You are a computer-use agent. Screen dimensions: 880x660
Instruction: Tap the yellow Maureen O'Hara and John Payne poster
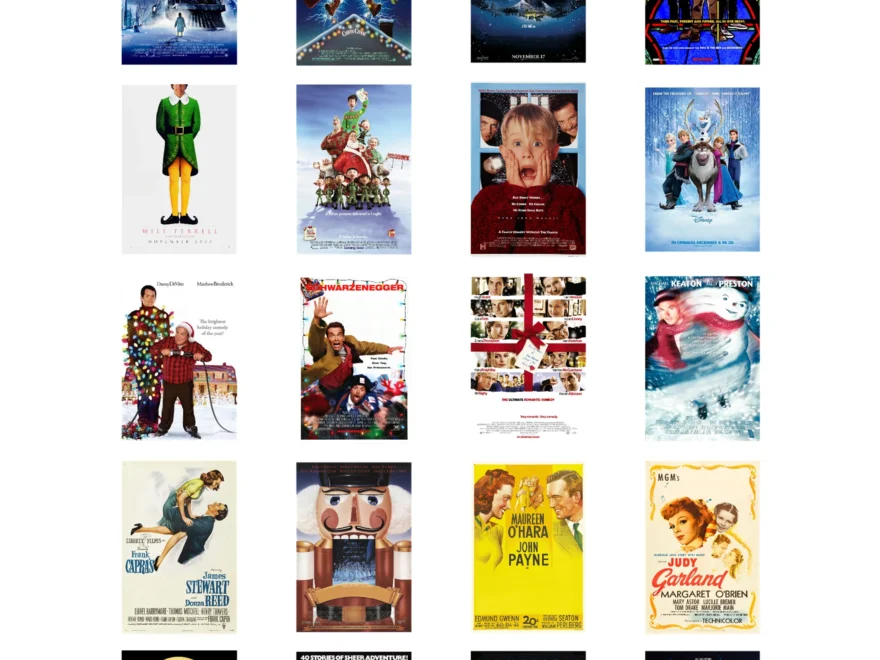(528, 546)
